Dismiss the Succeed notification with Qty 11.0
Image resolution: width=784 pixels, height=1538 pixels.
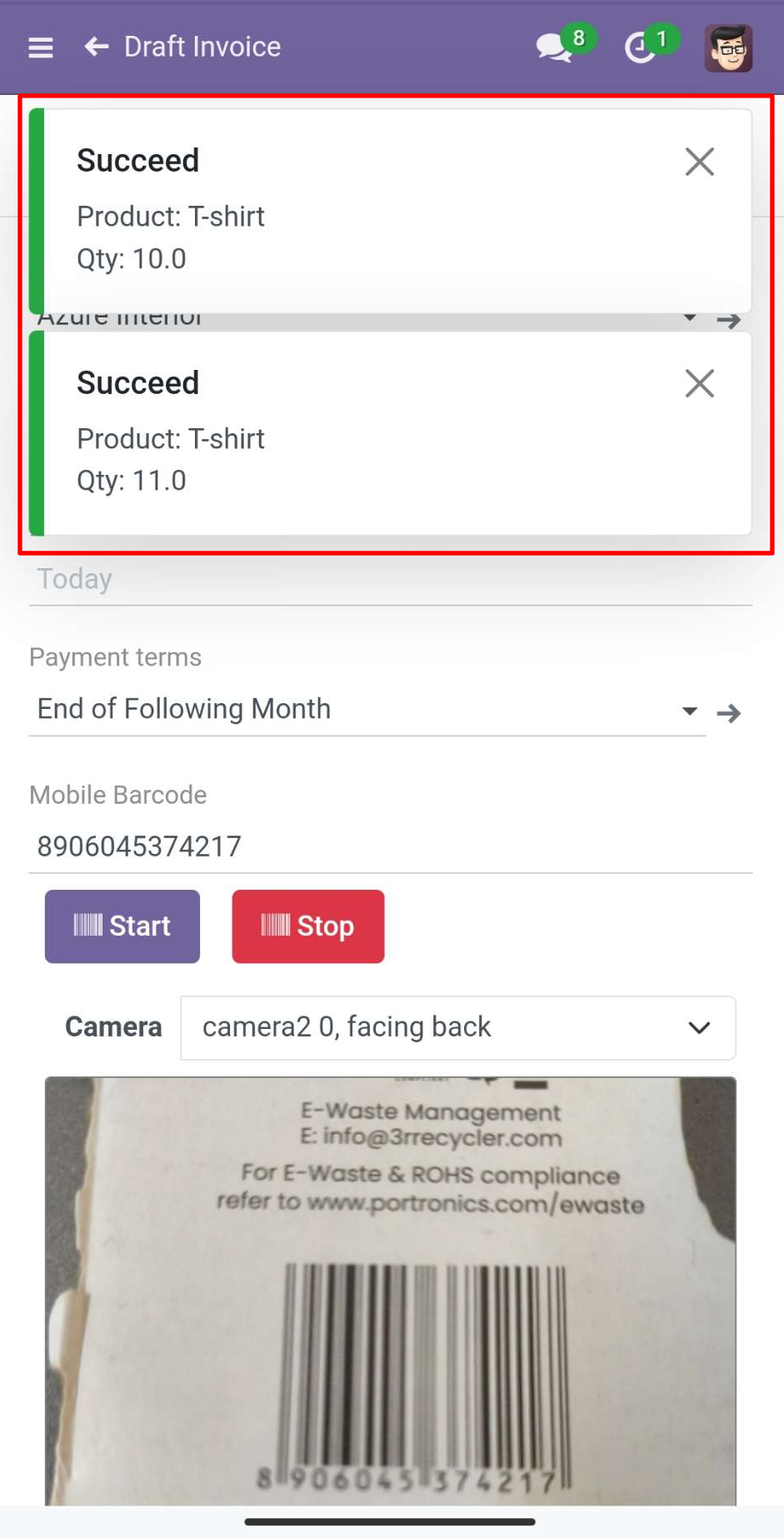(699, 384)
